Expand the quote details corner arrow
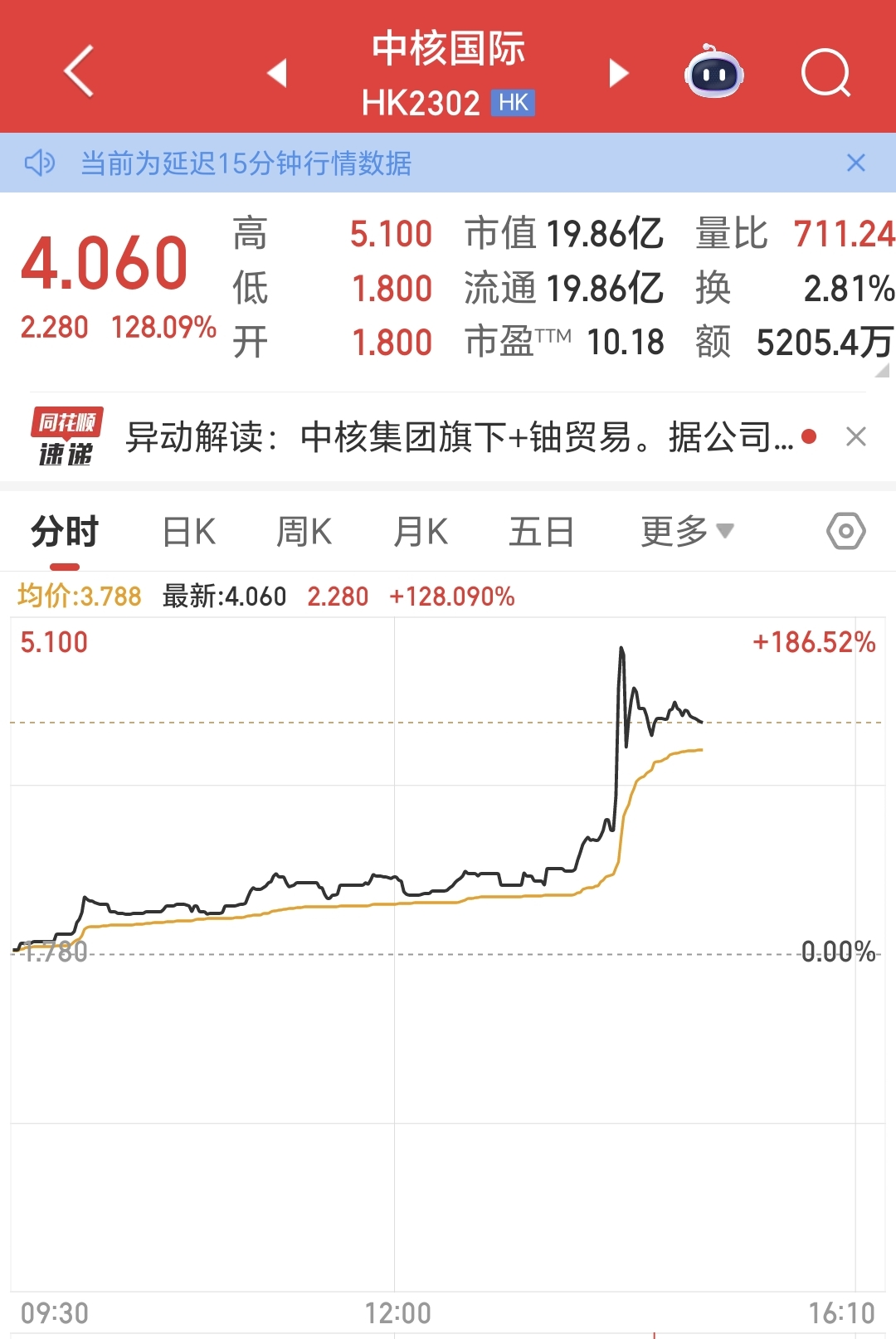The width and height of the screenshot is (896, 1339). pos(882,370)
